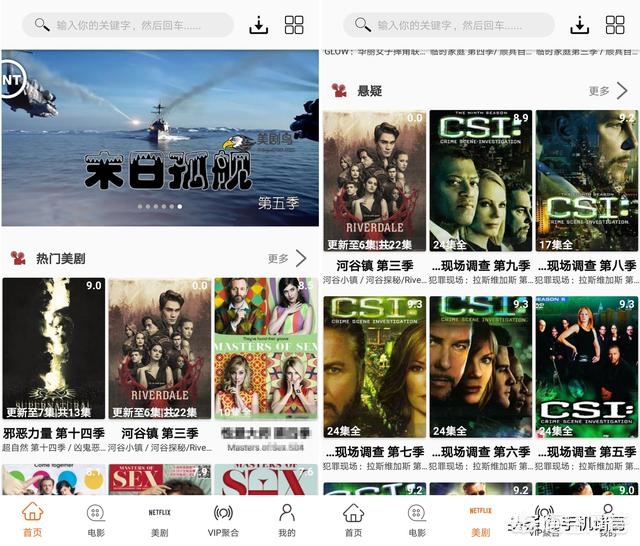The image size is (640, 546).
Task: Open downloads icon on the 悬疑 screen
Action: 580,25
